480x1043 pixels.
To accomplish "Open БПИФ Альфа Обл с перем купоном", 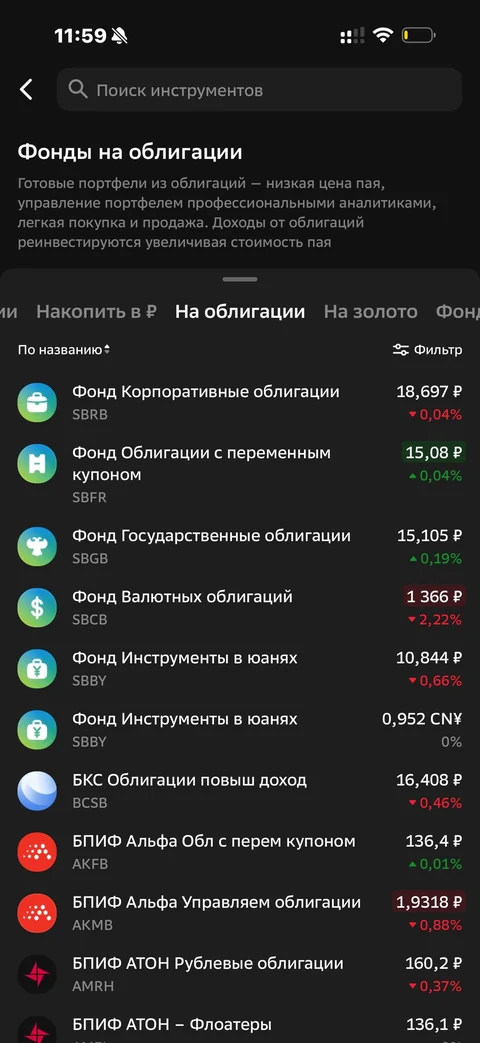I will [x=240, y=852].
